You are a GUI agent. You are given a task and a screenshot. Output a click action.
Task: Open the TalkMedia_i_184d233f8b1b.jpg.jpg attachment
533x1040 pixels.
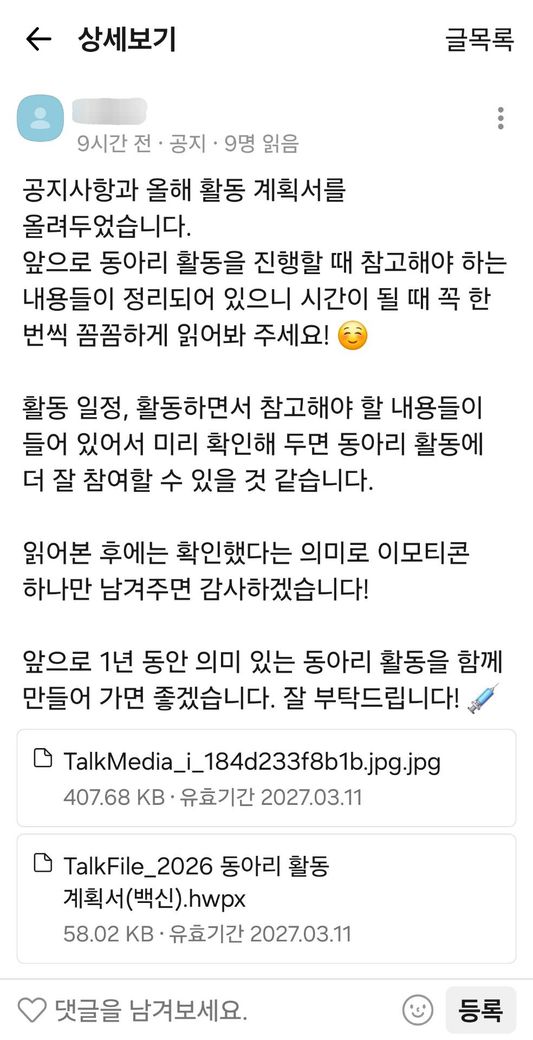point(266,777)
